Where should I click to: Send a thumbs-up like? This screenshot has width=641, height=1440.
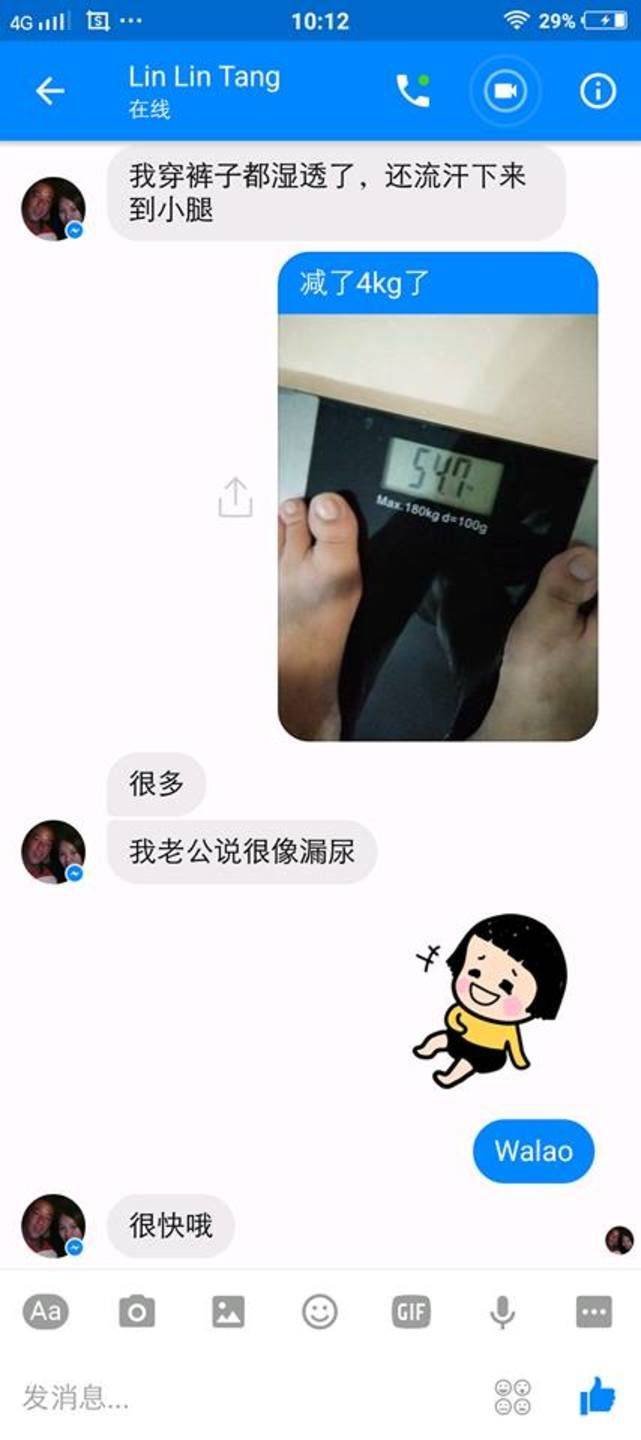[597, 1396]
